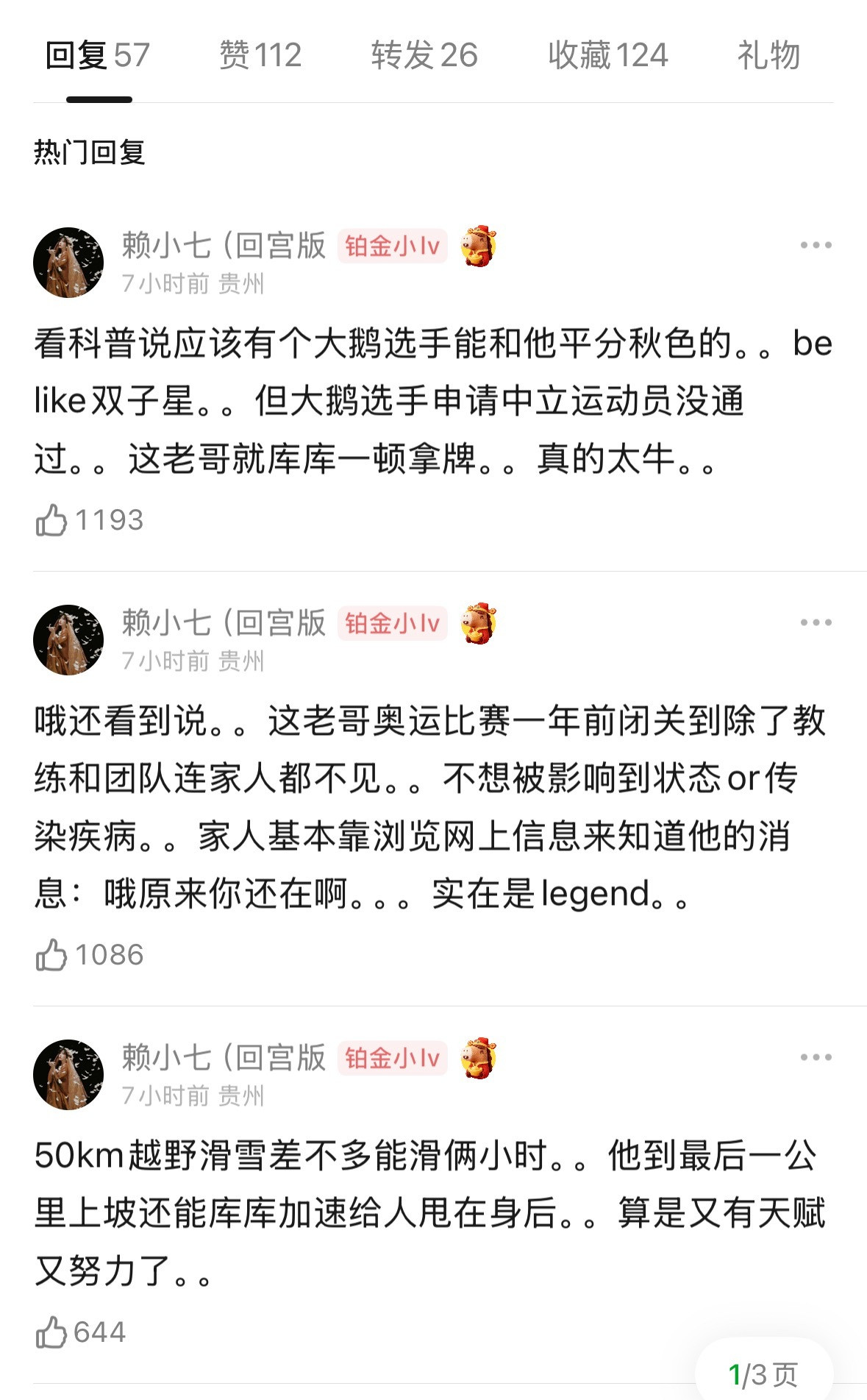Open the 礼物 section
Viewport: 867px width, 1400px height.
pyautogui.click(x=768, y=55)
